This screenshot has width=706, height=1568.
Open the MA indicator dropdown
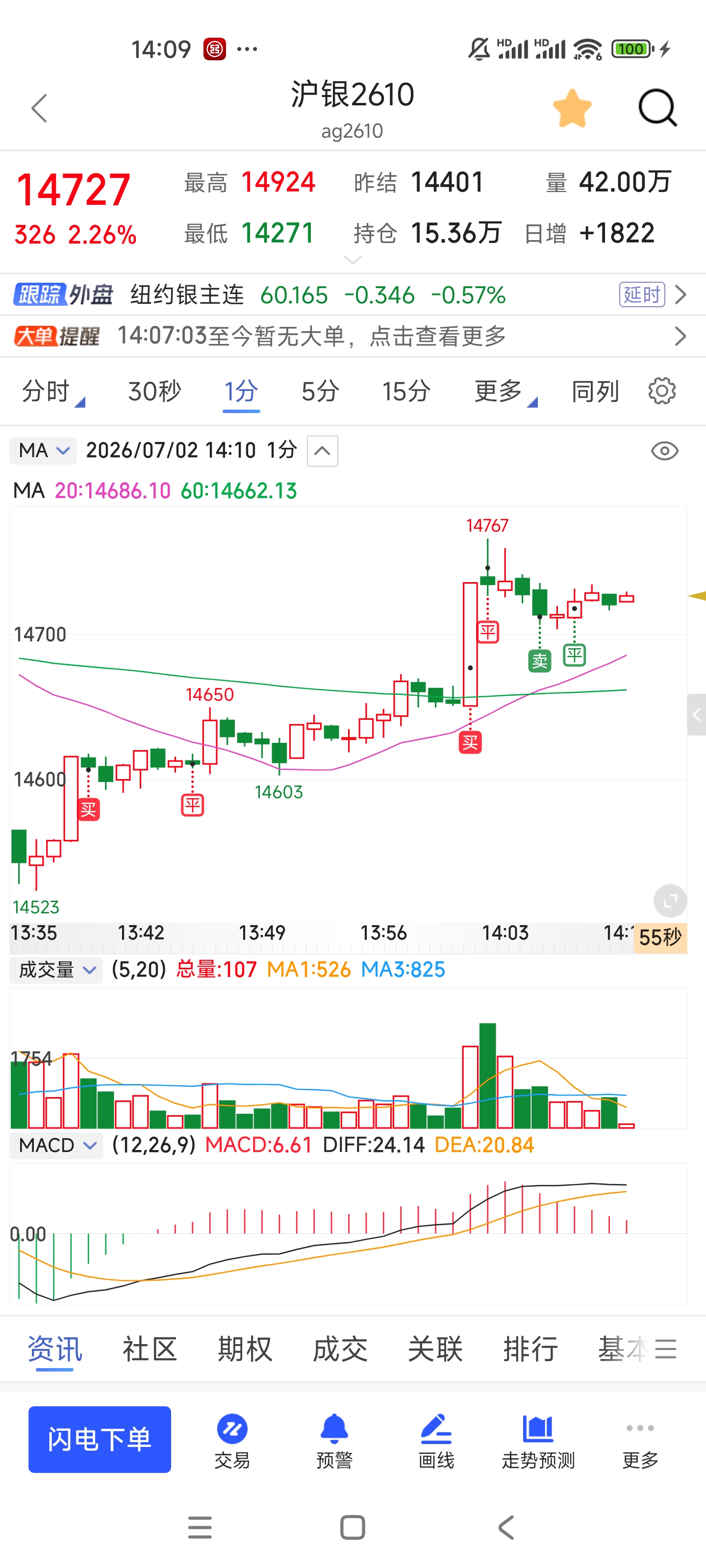[x=43, y=451]
